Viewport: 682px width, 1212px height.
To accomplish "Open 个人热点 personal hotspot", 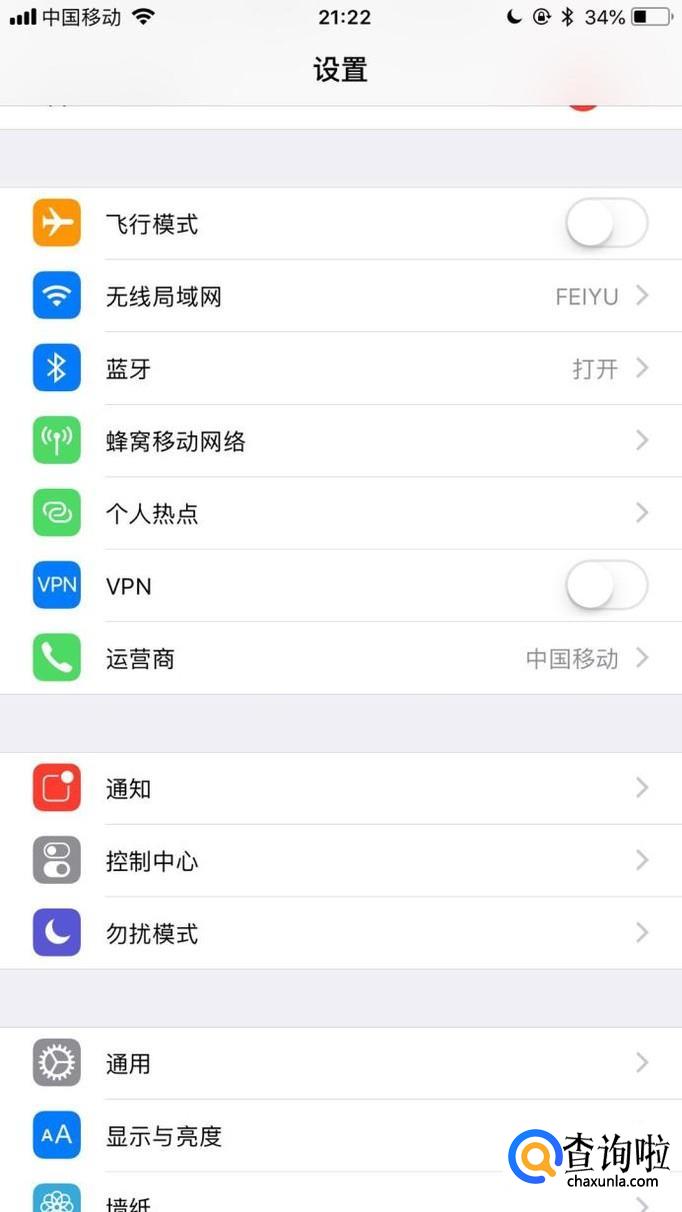I will point(340,514).
